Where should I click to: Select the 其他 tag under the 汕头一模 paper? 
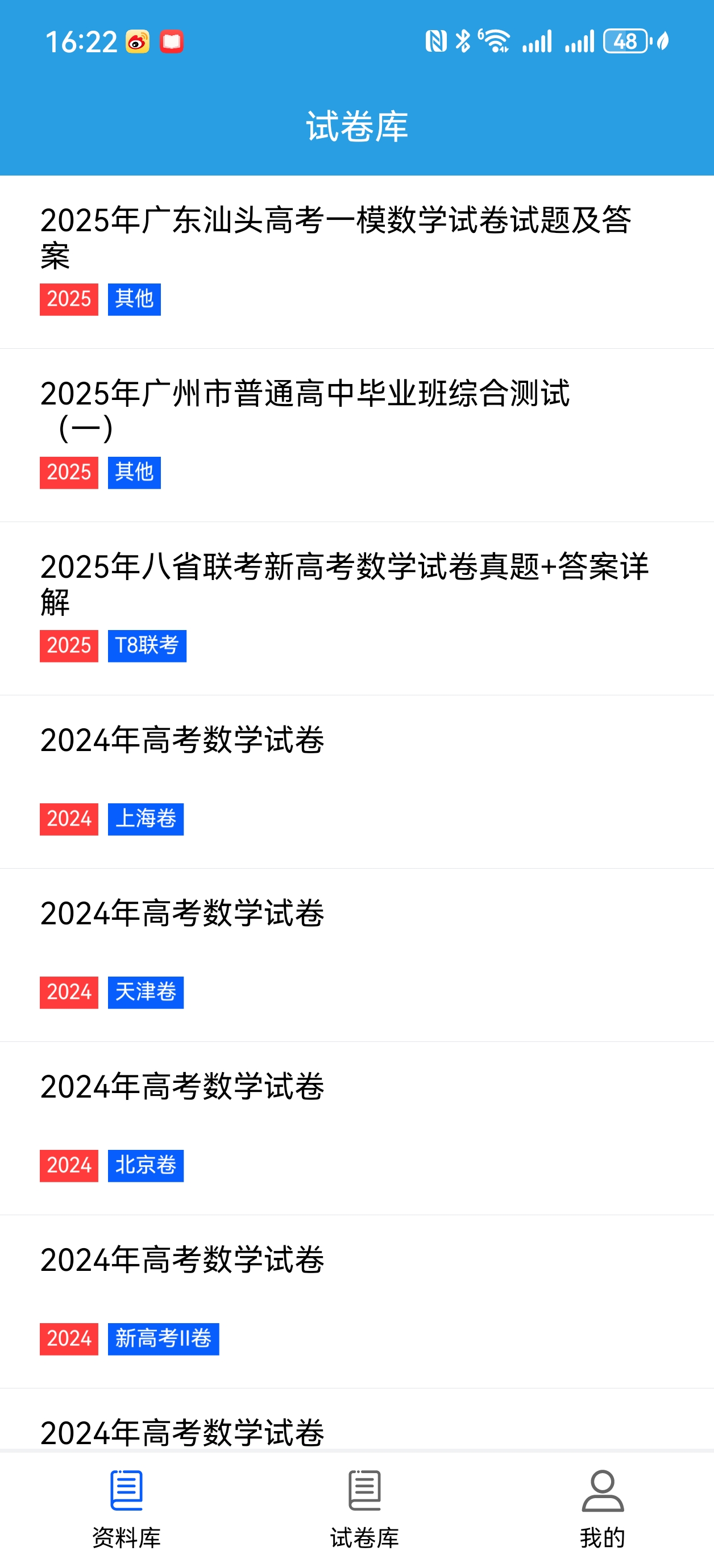click(x=134, y=299)
